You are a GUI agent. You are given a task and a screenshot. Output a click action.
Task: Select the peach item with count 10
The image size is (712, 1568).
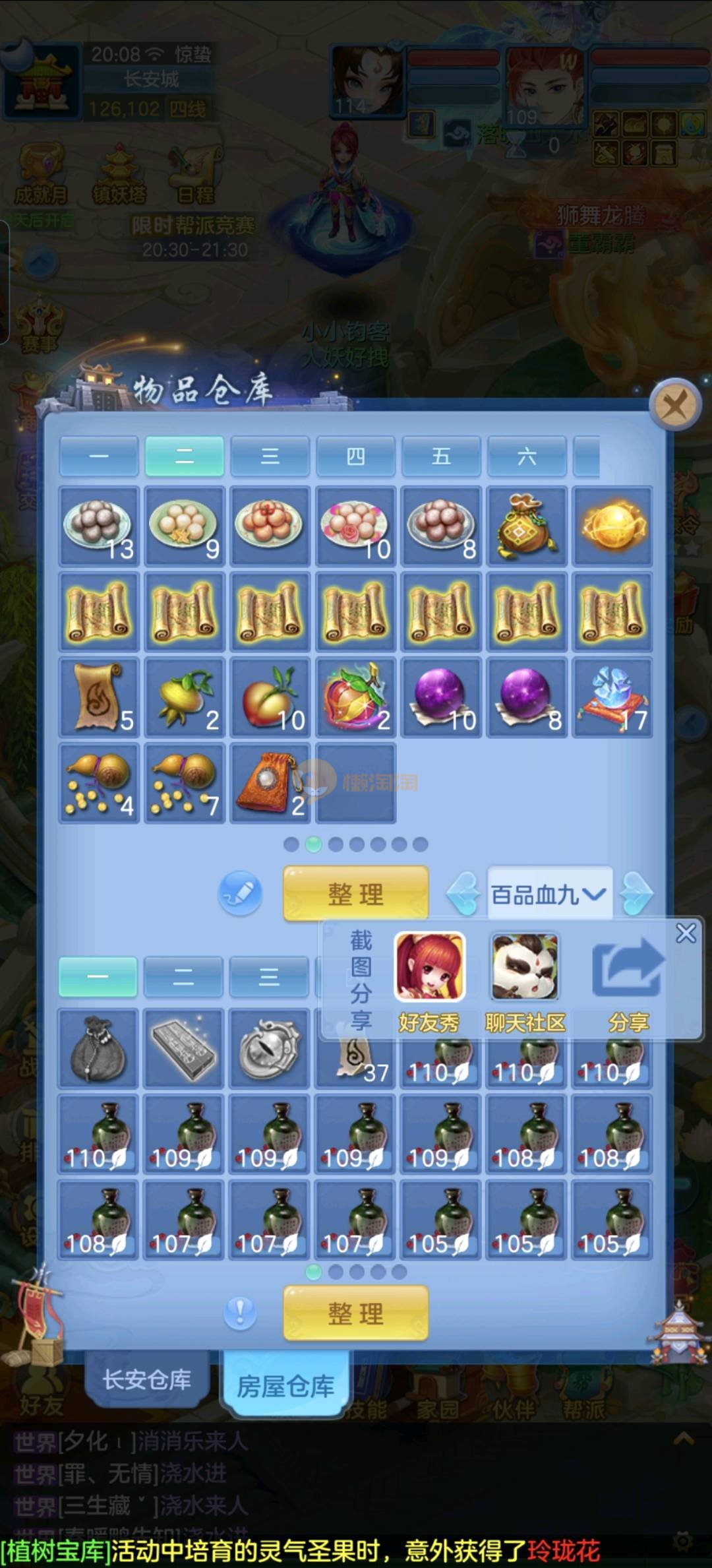coord(270,698)
